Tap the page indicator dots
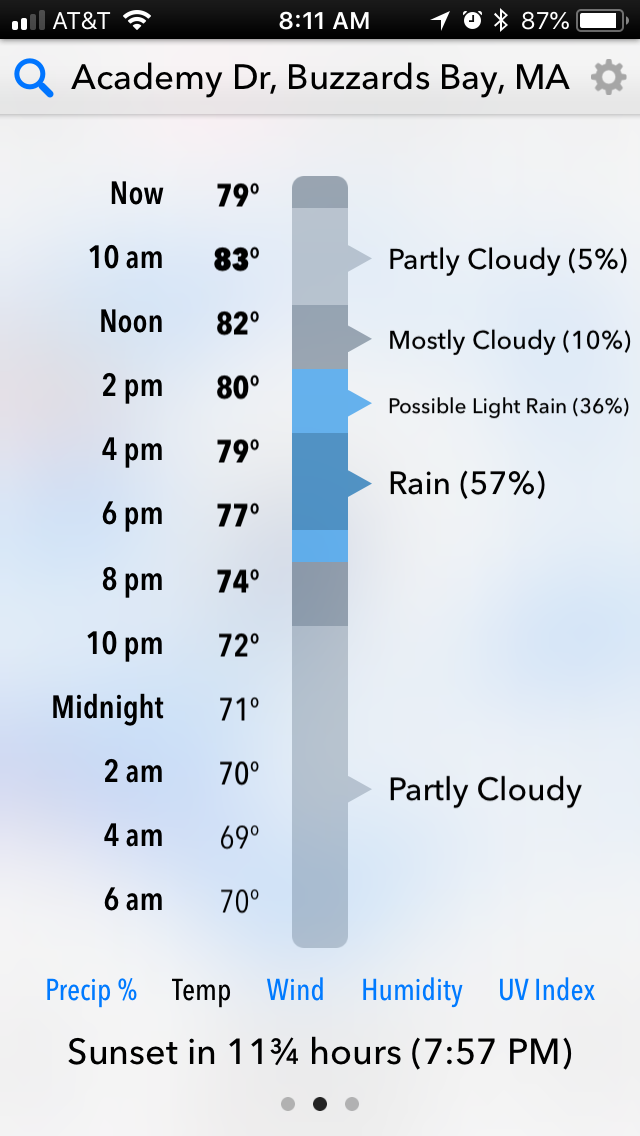 click(x=320, y=1103)
